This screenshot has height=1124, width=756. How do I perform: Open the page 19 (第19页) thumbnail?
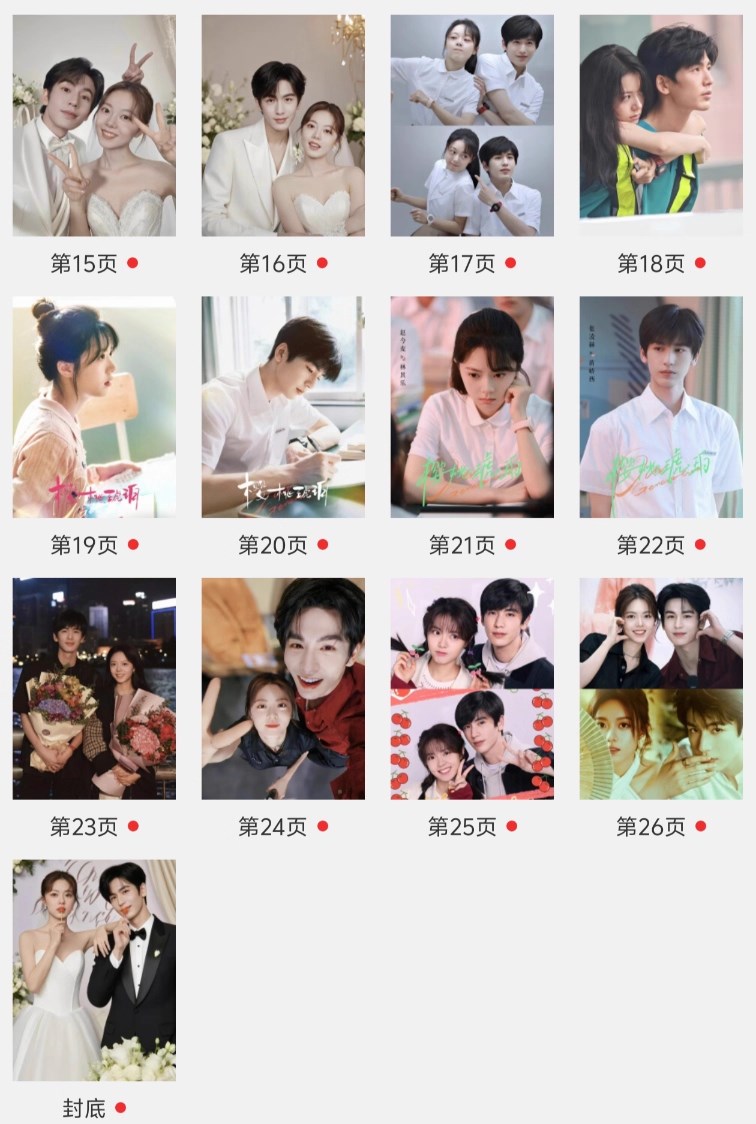coord(94,407)
